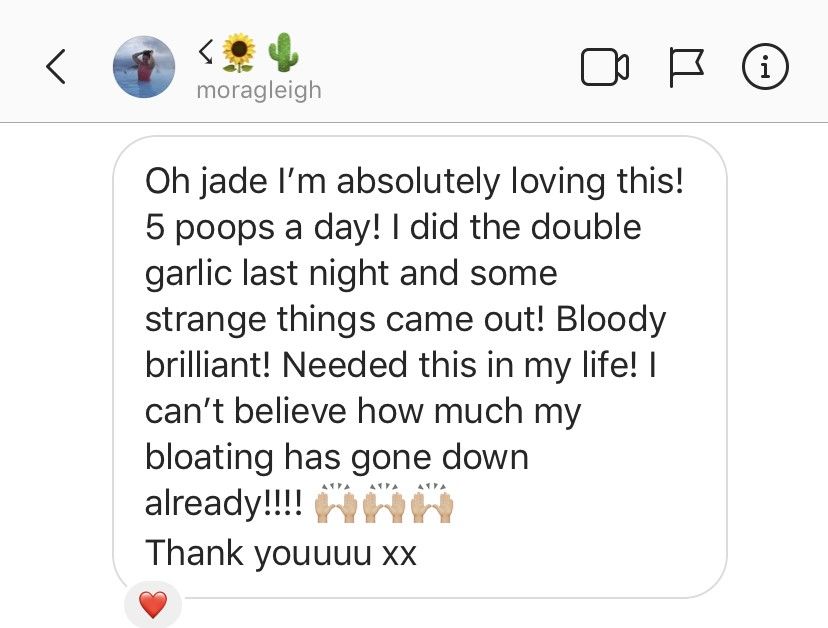
Task: Open moragleigh's profile picture
Action: tap(145, 67)
